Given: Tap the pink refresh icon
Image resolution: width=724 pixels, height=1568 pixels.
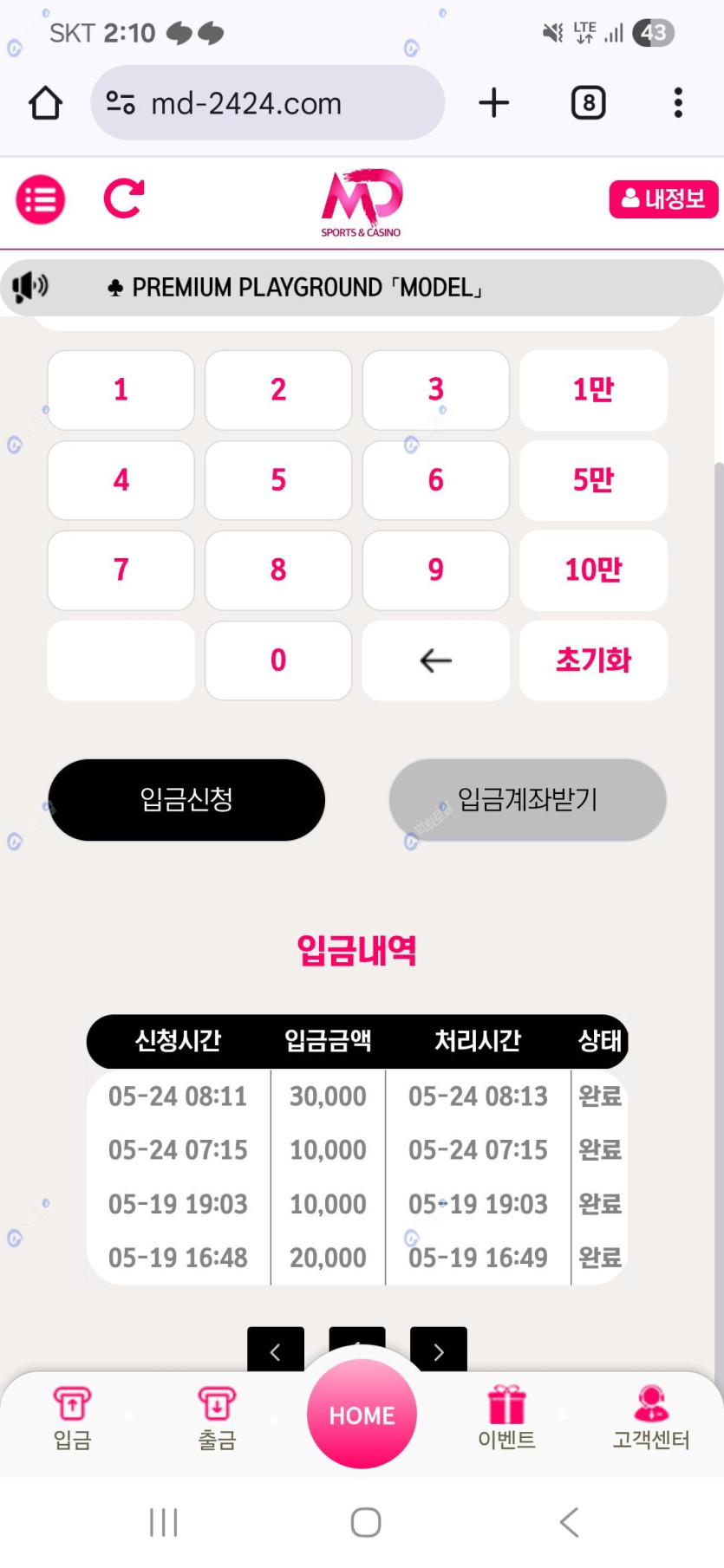Looking at the screenshot, I should [124, 198].
